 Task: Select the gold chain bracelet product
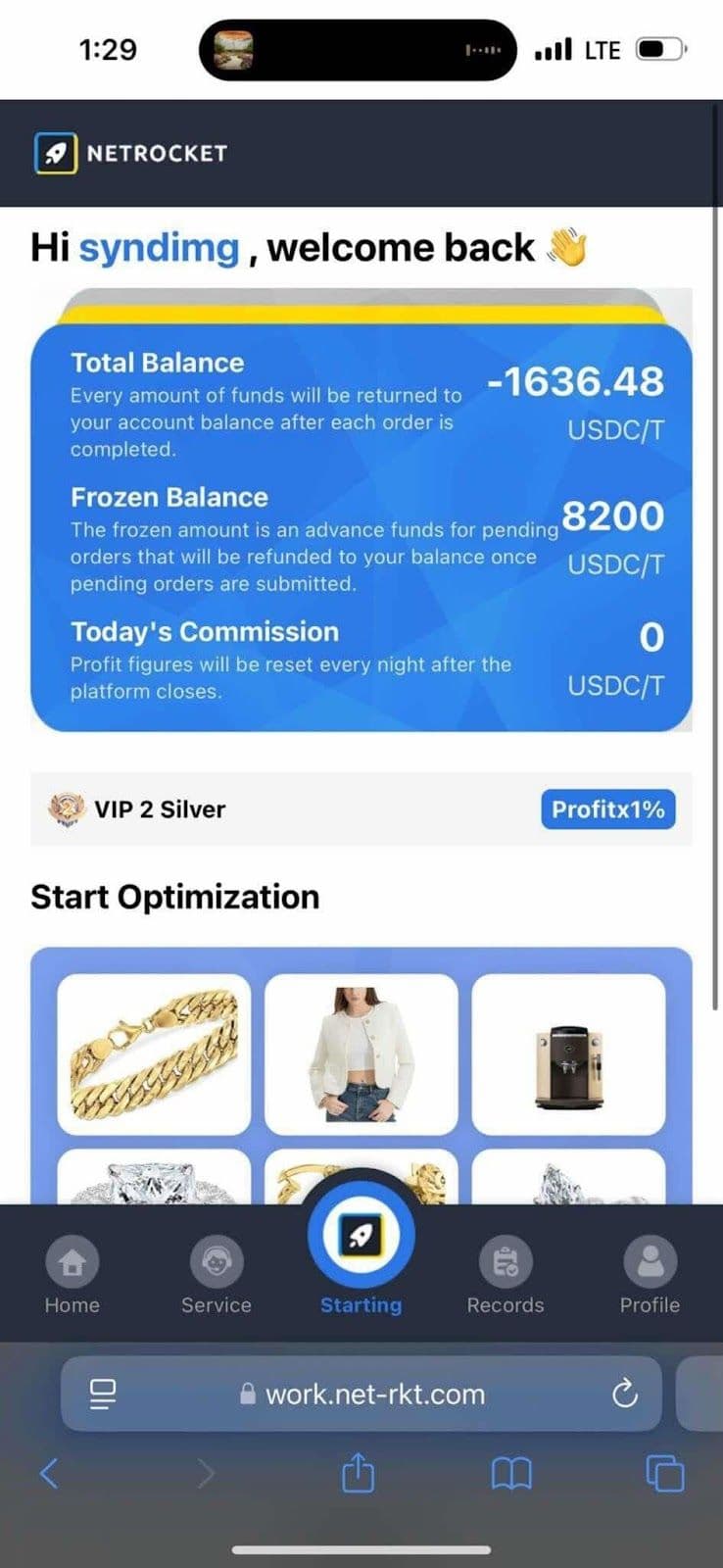coord(154,1054)
